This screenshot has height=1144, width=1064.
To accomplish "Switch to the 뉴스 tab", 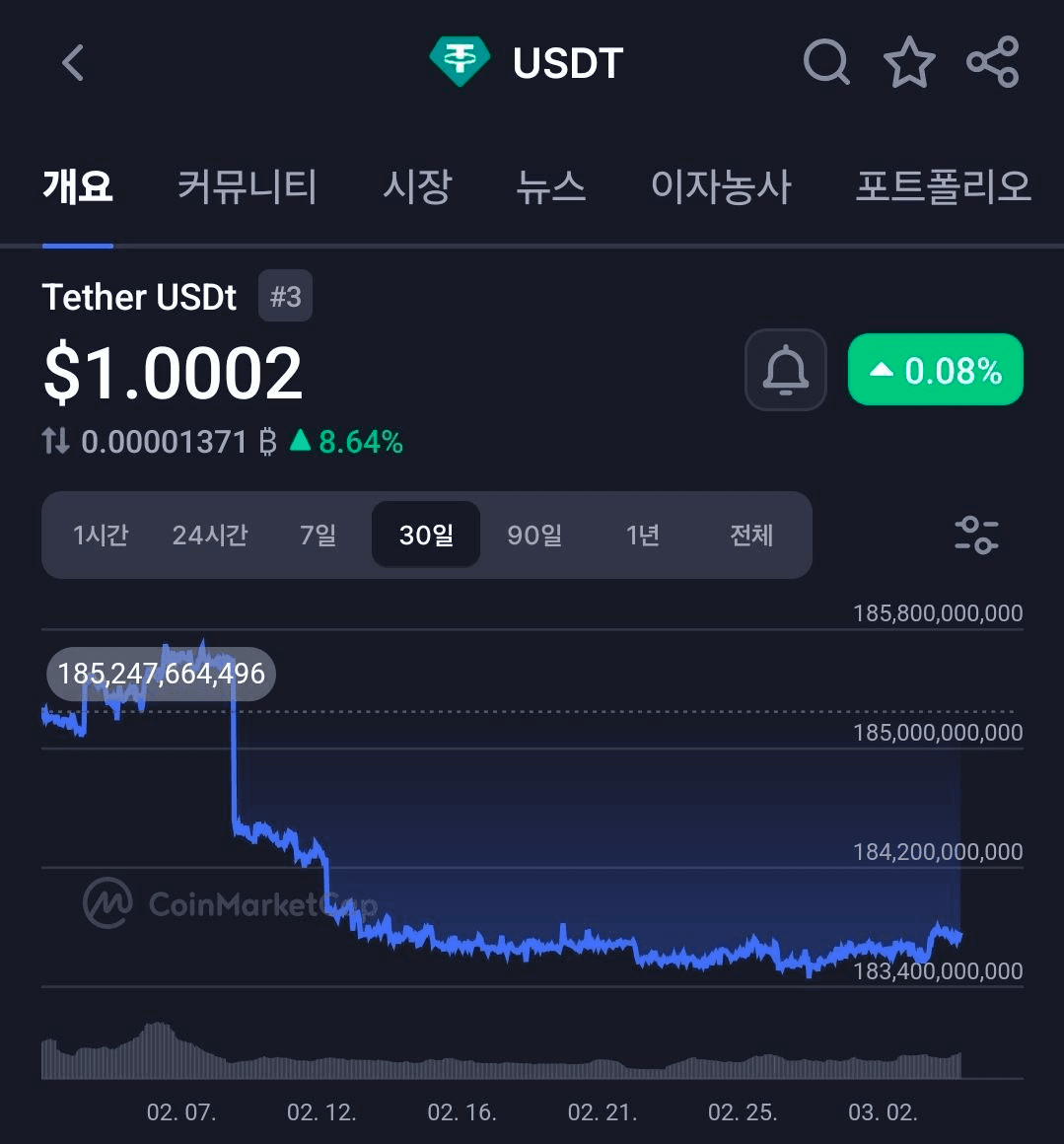I will pos(551,186).
